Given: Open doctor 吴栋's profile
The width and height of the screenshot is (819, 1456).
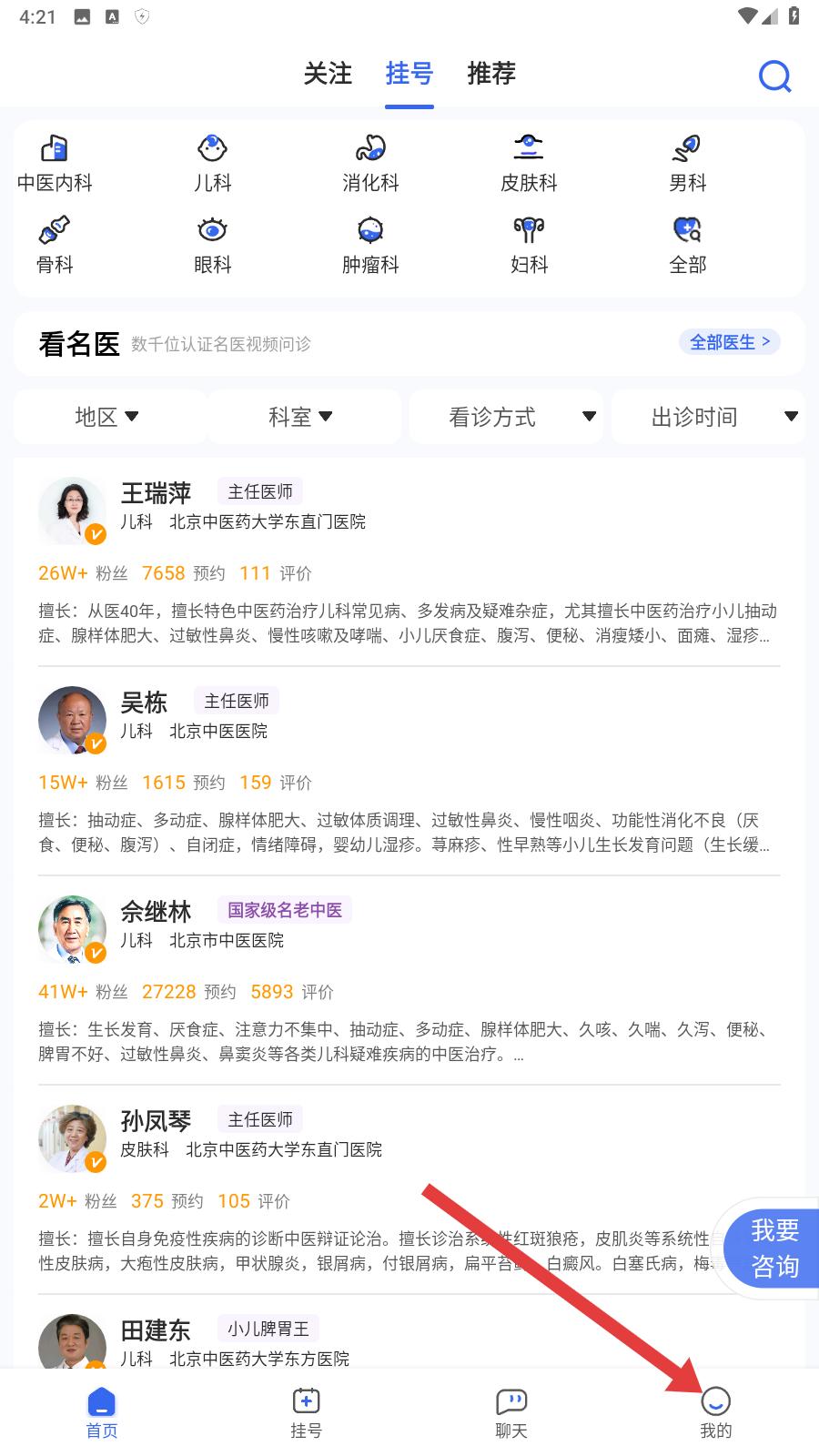Looking at the screenshot, I should coord(144,703).
